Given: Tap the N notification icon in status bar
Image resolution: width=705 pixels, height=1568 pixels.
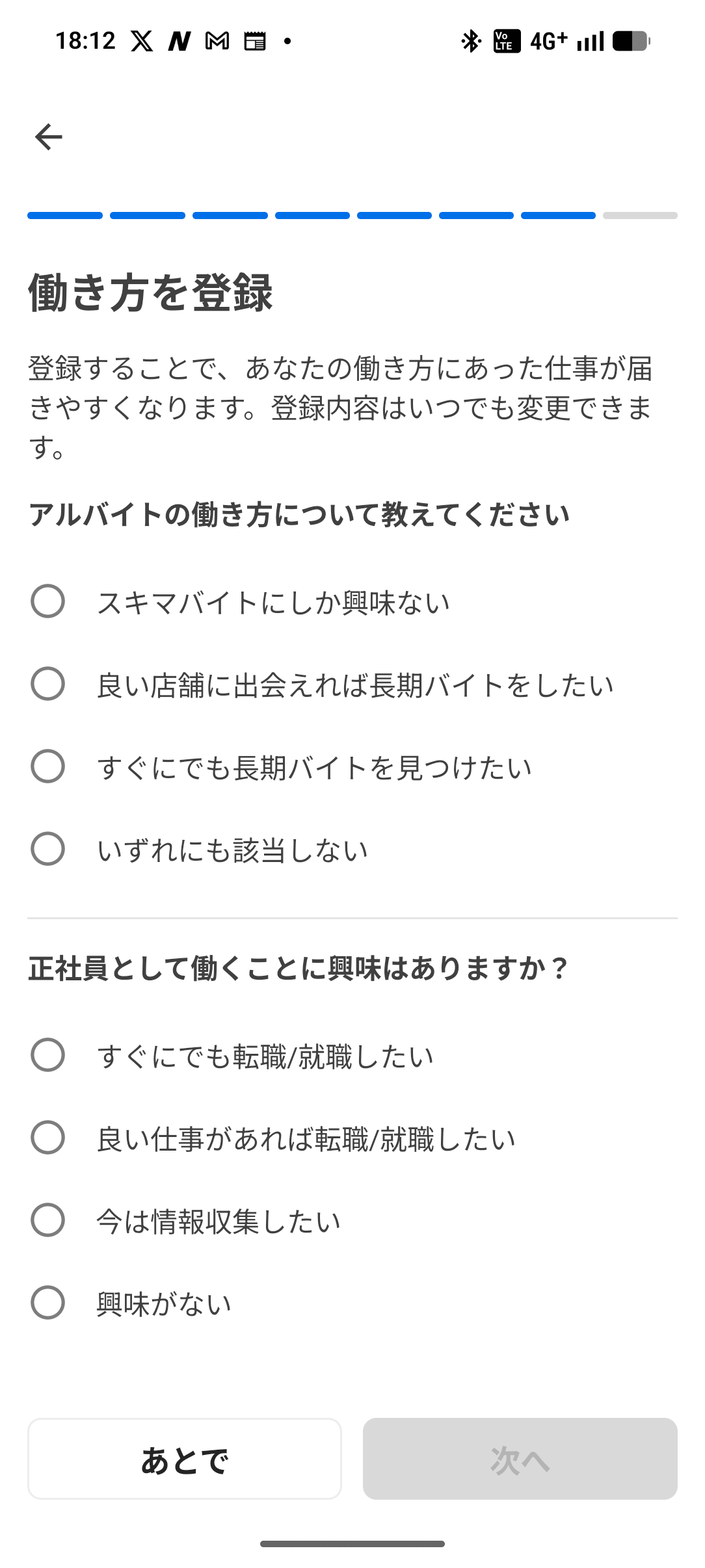Looking at the screenshot, I should click(180, 41).
